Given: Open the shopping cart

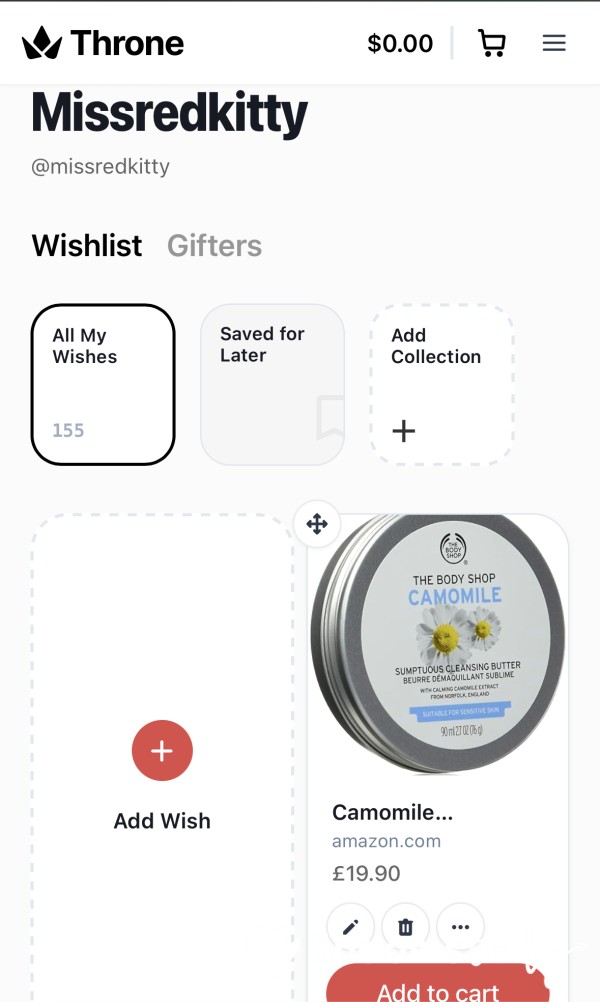Looking at the screenshot, I should point(491,43).
